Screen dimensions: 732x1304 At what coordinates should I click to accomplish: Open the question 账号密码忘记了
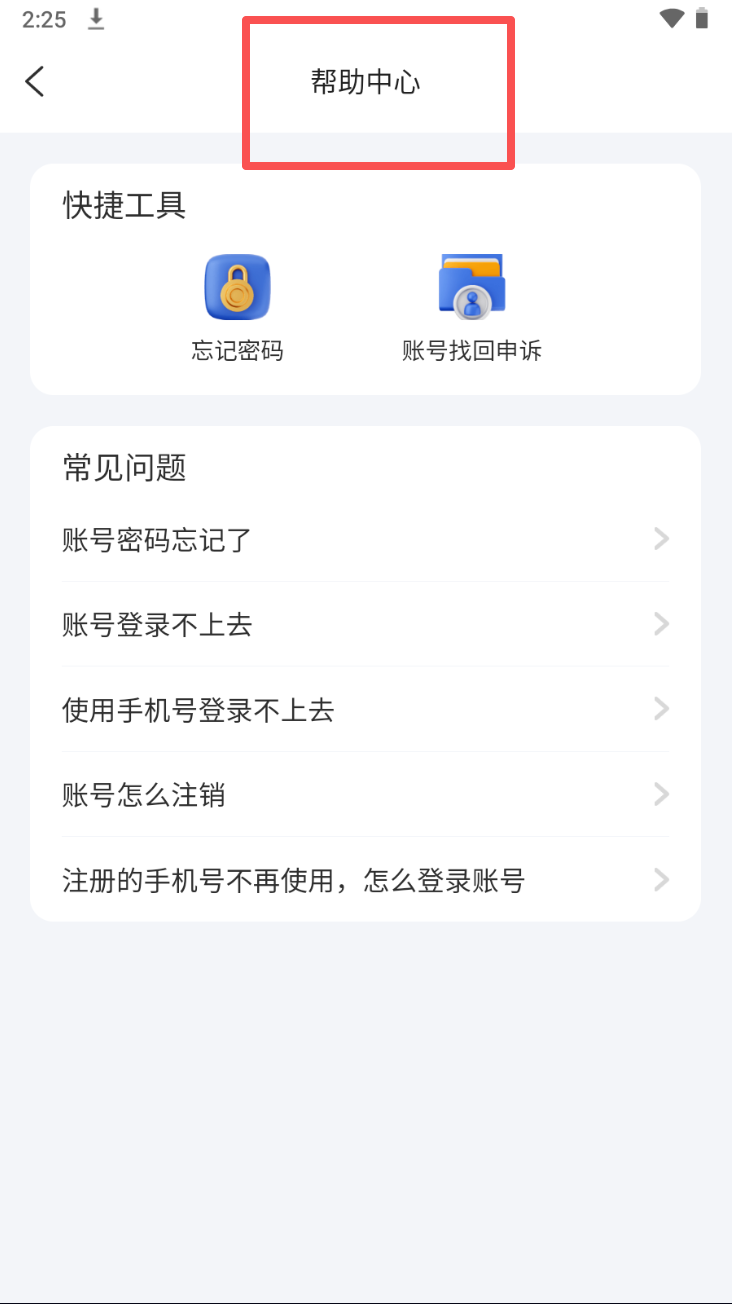pyautogui.click(x=365, y=540)
